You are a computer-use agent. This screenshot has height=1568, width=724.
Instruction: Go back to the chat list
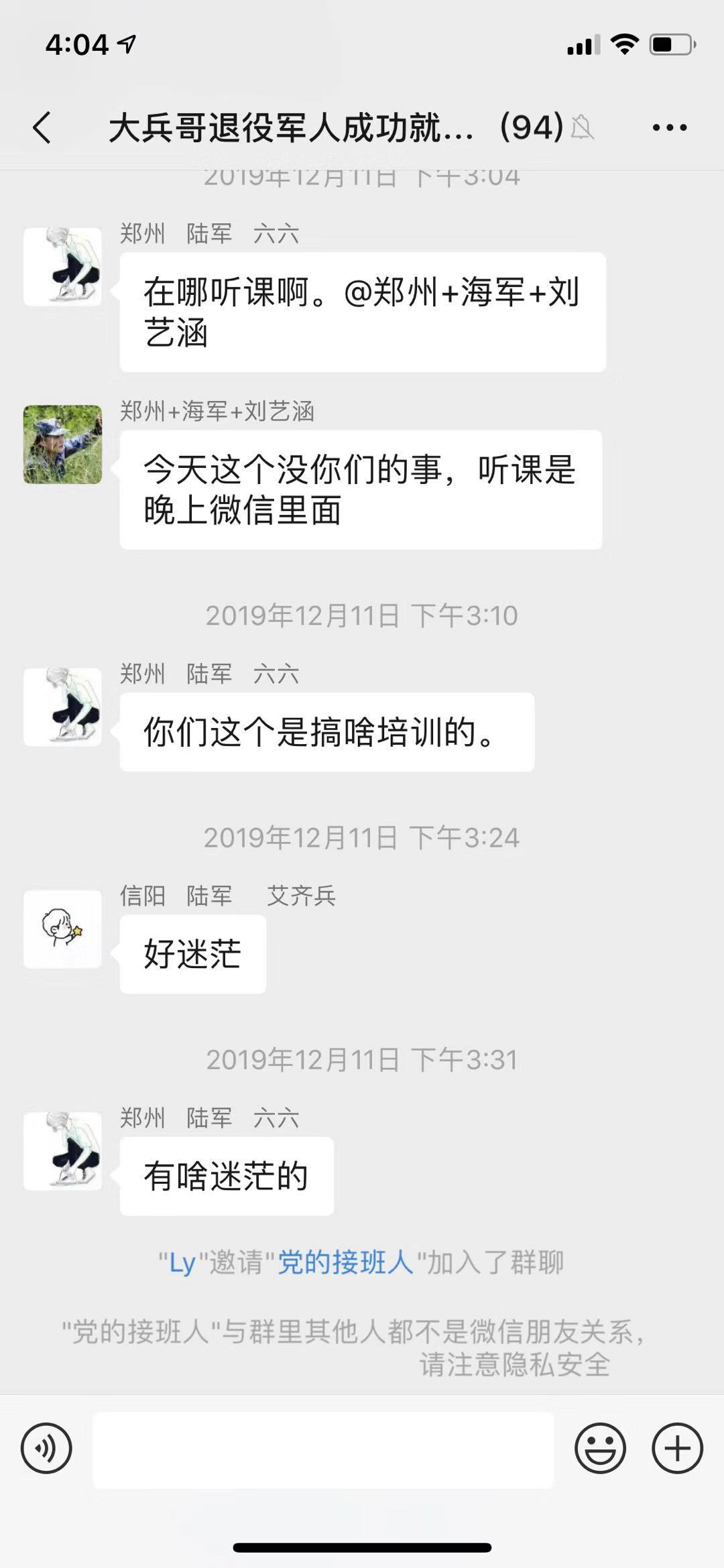pos(42,127)
